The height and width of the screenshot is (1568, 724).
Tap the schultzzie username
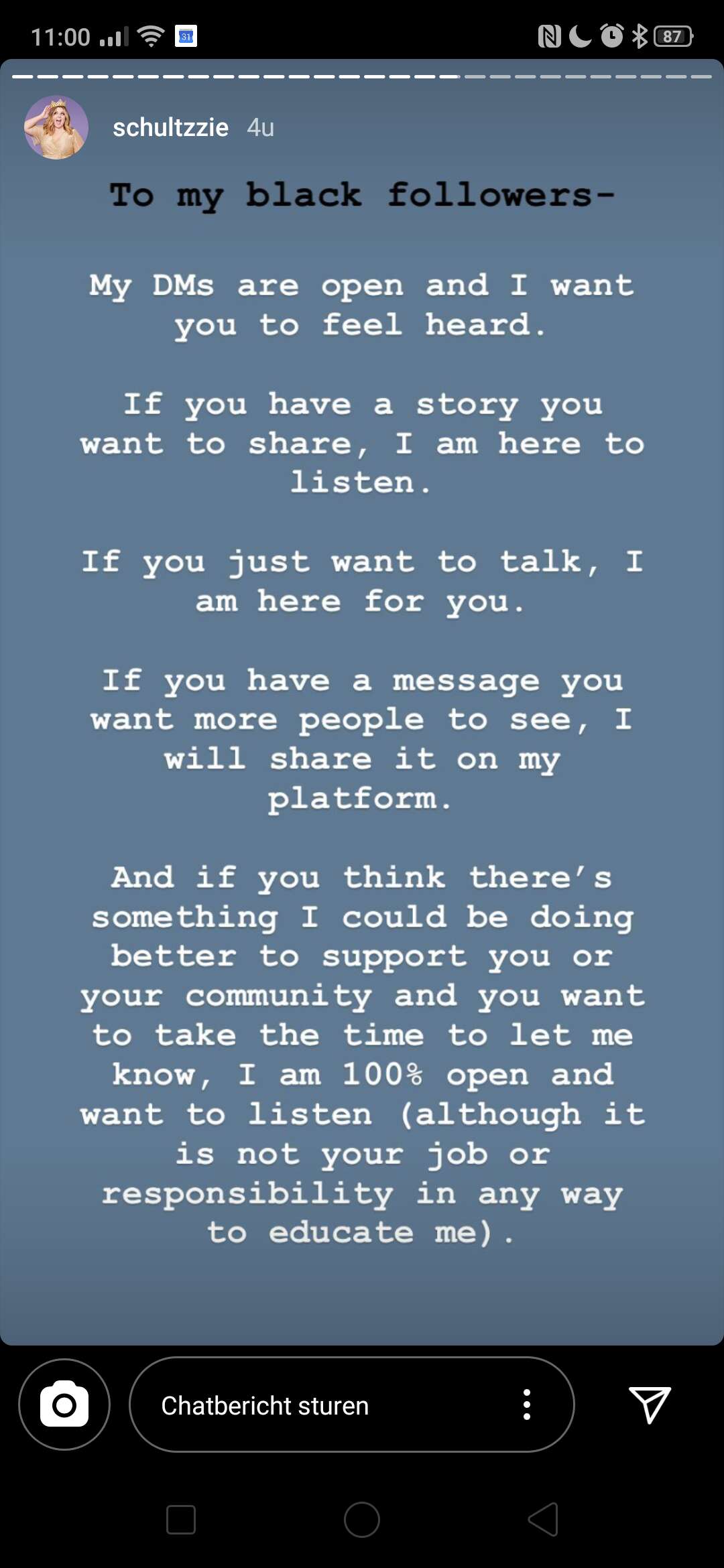[x=170, y=127]
